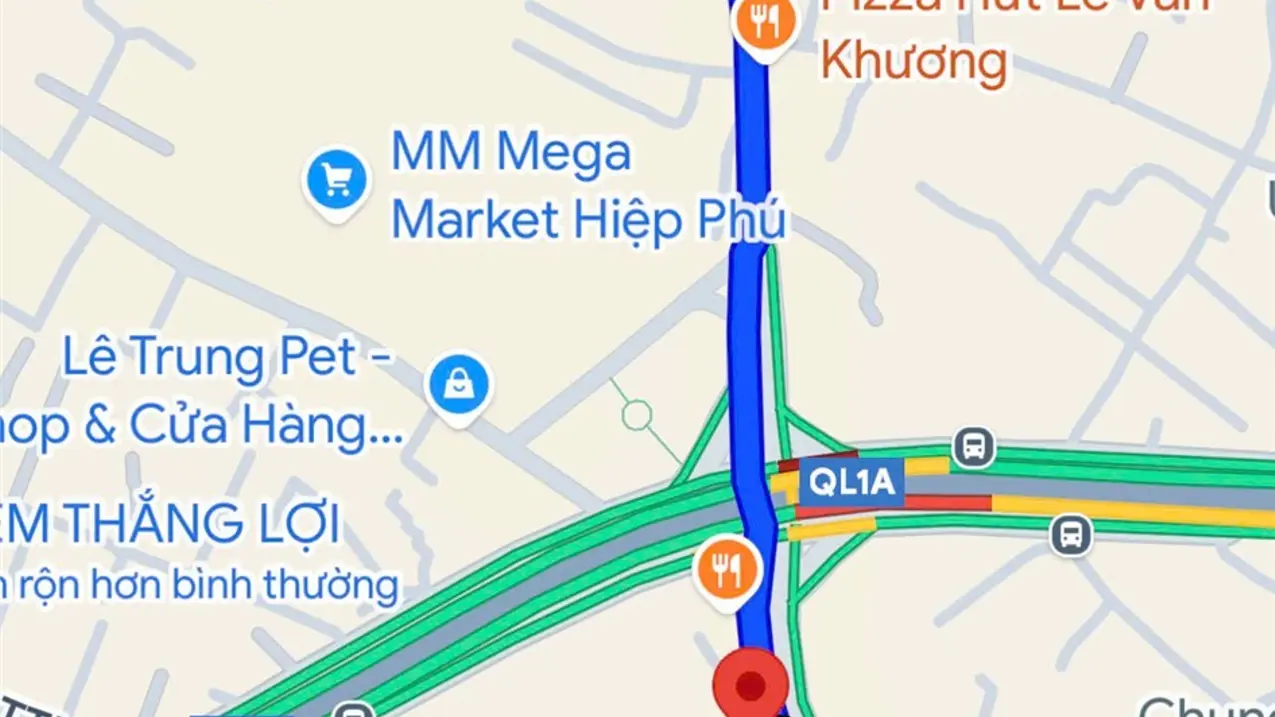The image size is (1275, 717).
Task: Open the Lê Trung Pet shop pin
Action: click(x=458, y=384)
